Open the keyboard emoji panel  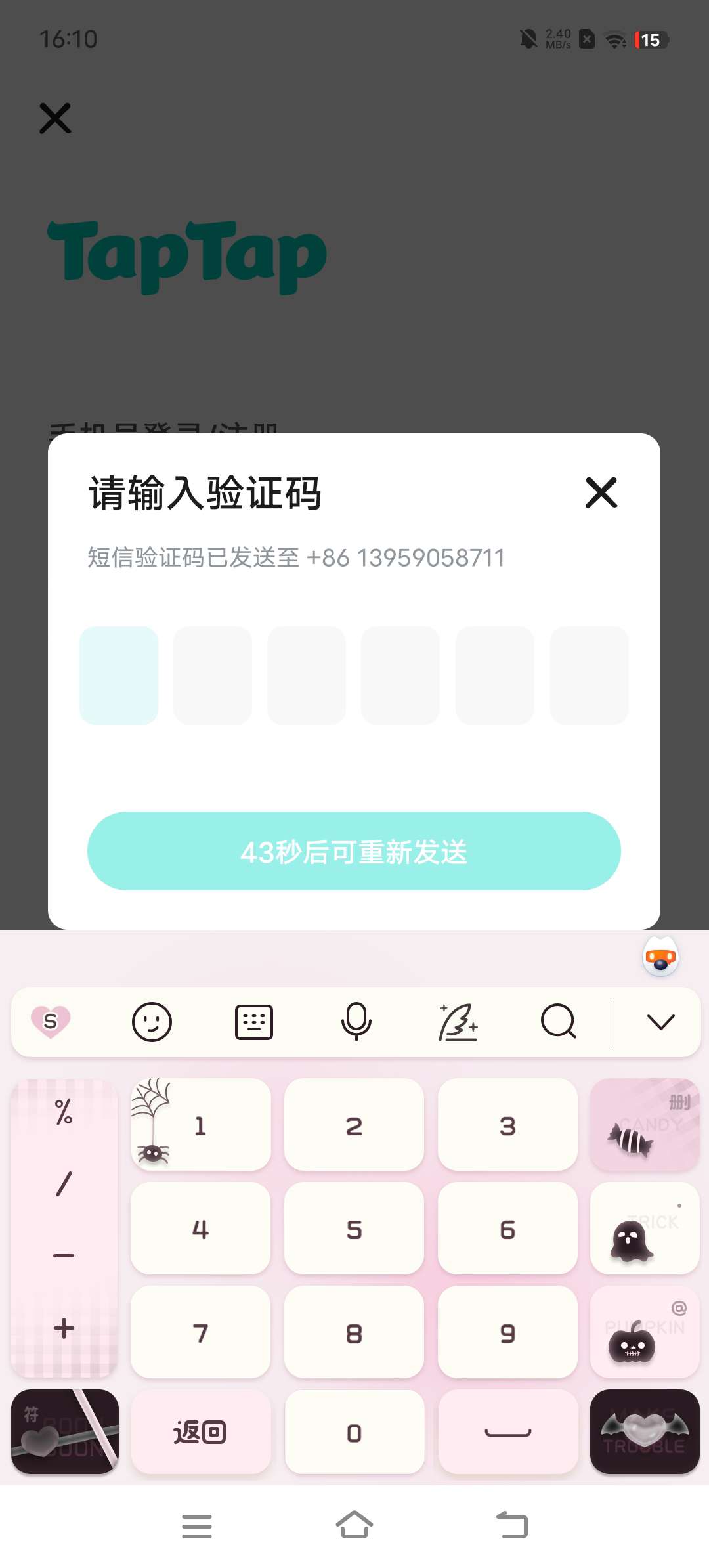152,1022
